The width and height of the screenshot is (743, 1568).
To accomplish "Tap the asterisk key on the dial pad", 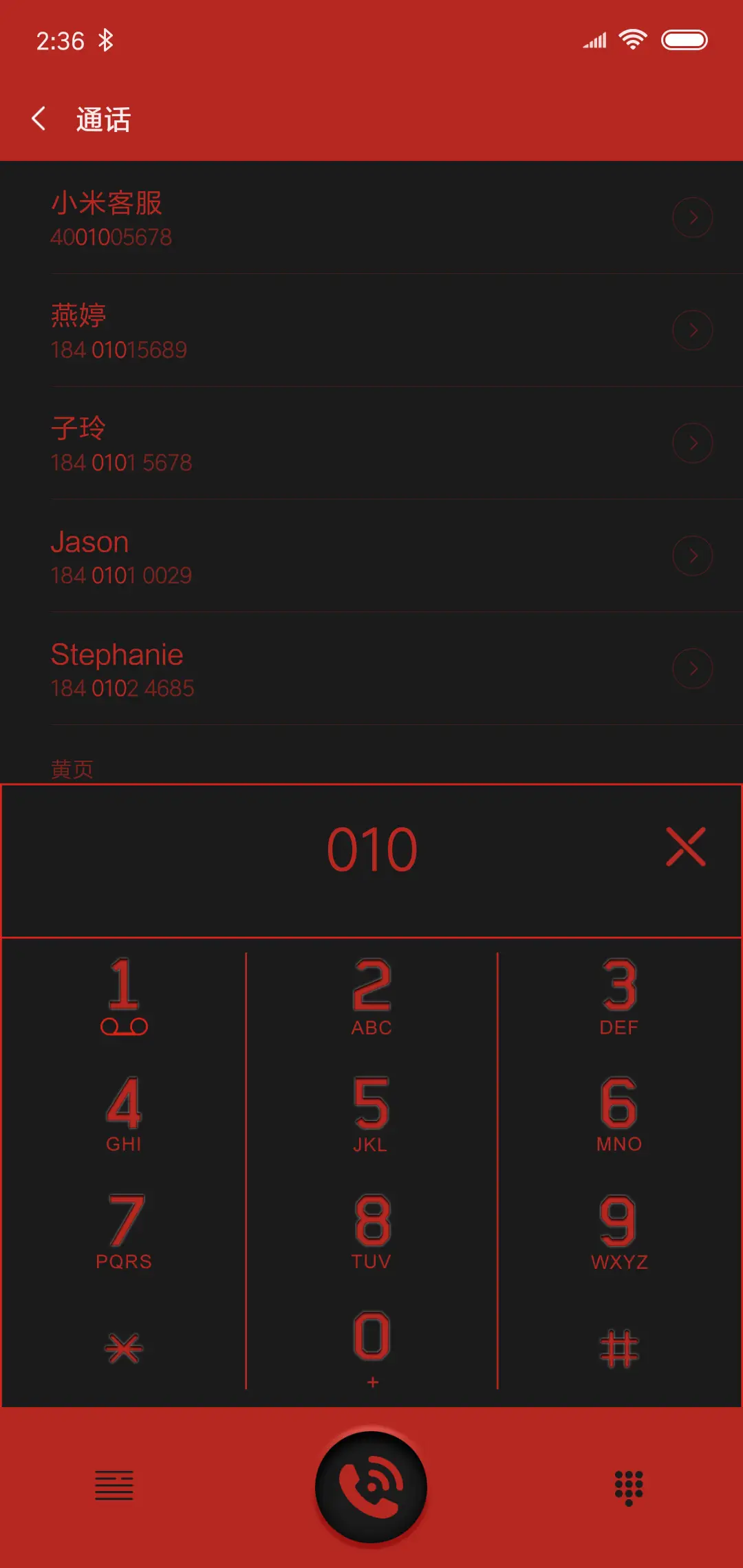I will point(125,1347).
